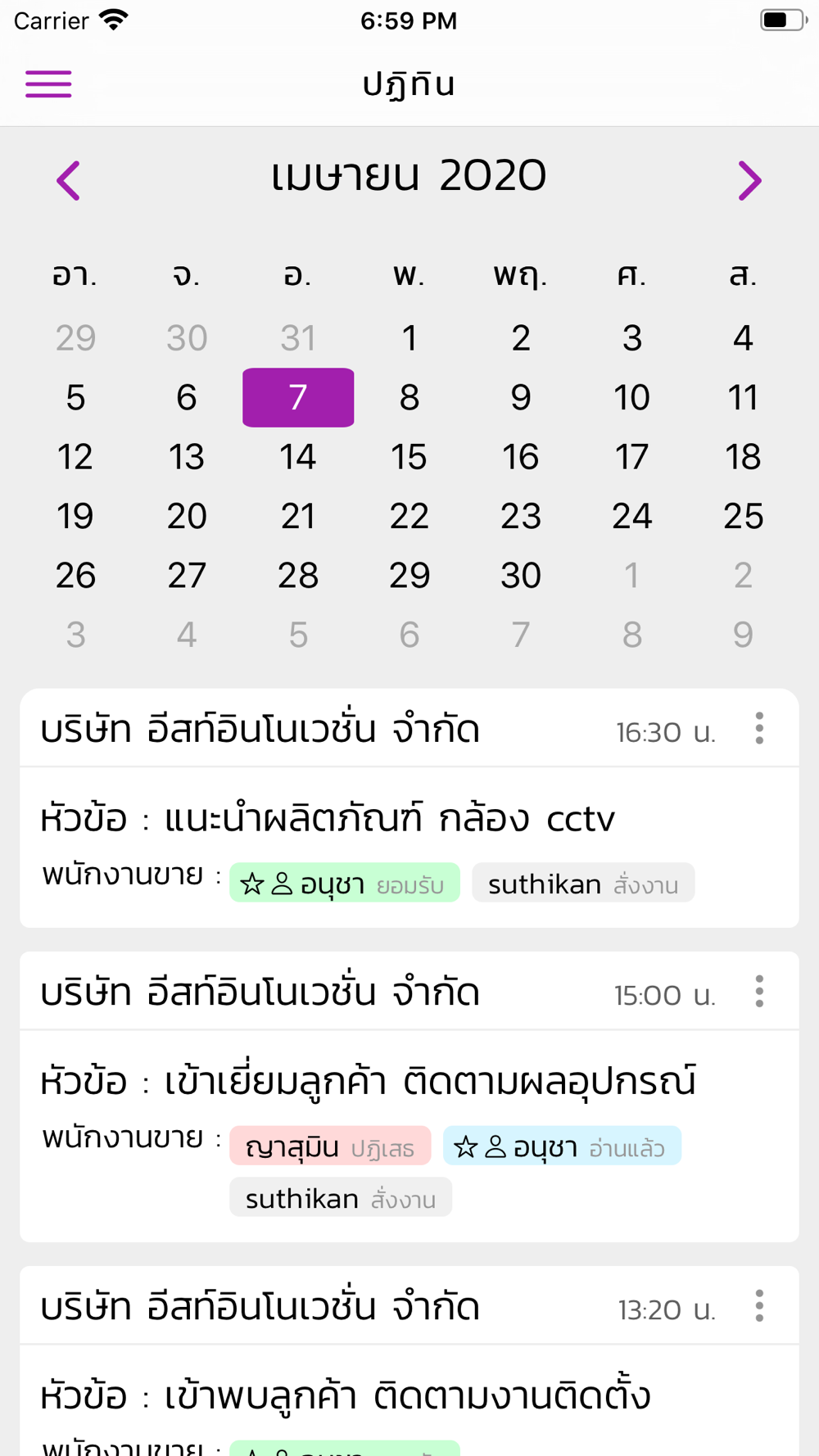The width and height of the screenshot is (819, 1456).
Task: Choose April 24 on the calendar
Action: 631,517
